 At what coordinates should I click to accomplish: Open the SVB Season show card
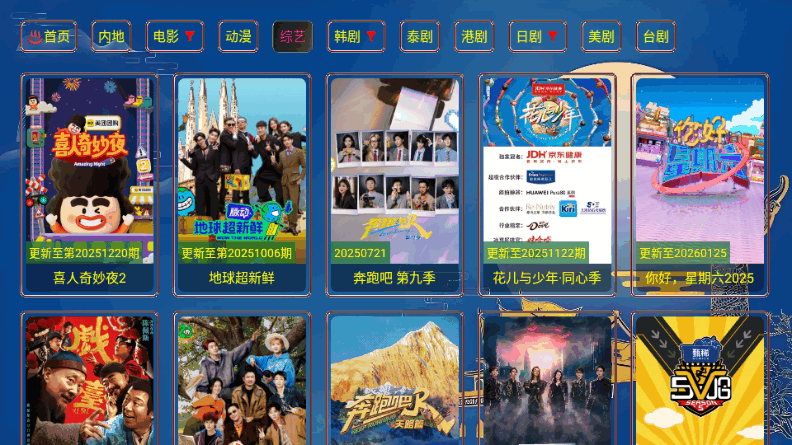pos(699,381)
